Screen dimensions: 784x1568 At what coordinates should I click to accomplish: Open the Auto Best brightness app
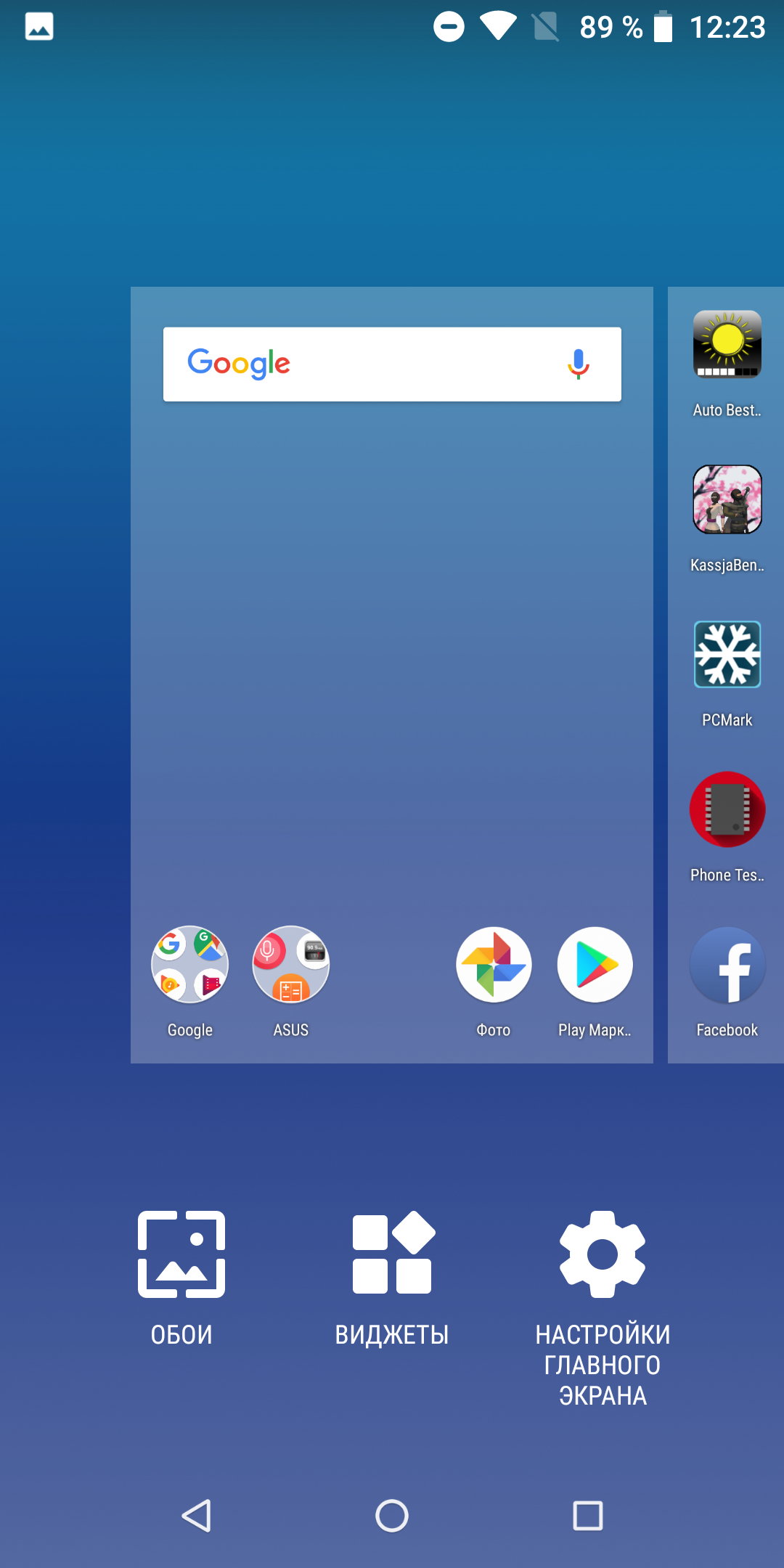pyautogui.click(x=727, y=362)
